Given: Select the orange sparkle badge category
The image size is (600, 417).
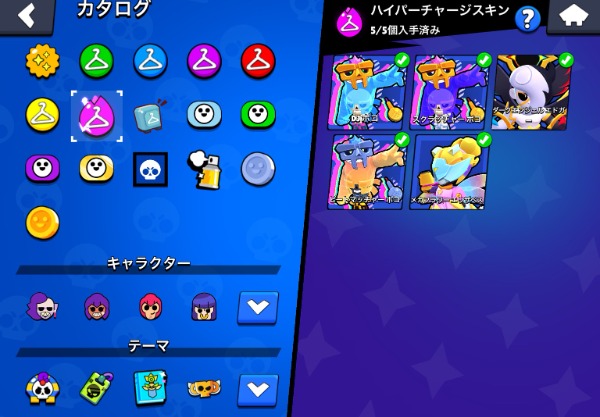Looking at the screenshot, I should pyautogui.click(x=42, y=61).
